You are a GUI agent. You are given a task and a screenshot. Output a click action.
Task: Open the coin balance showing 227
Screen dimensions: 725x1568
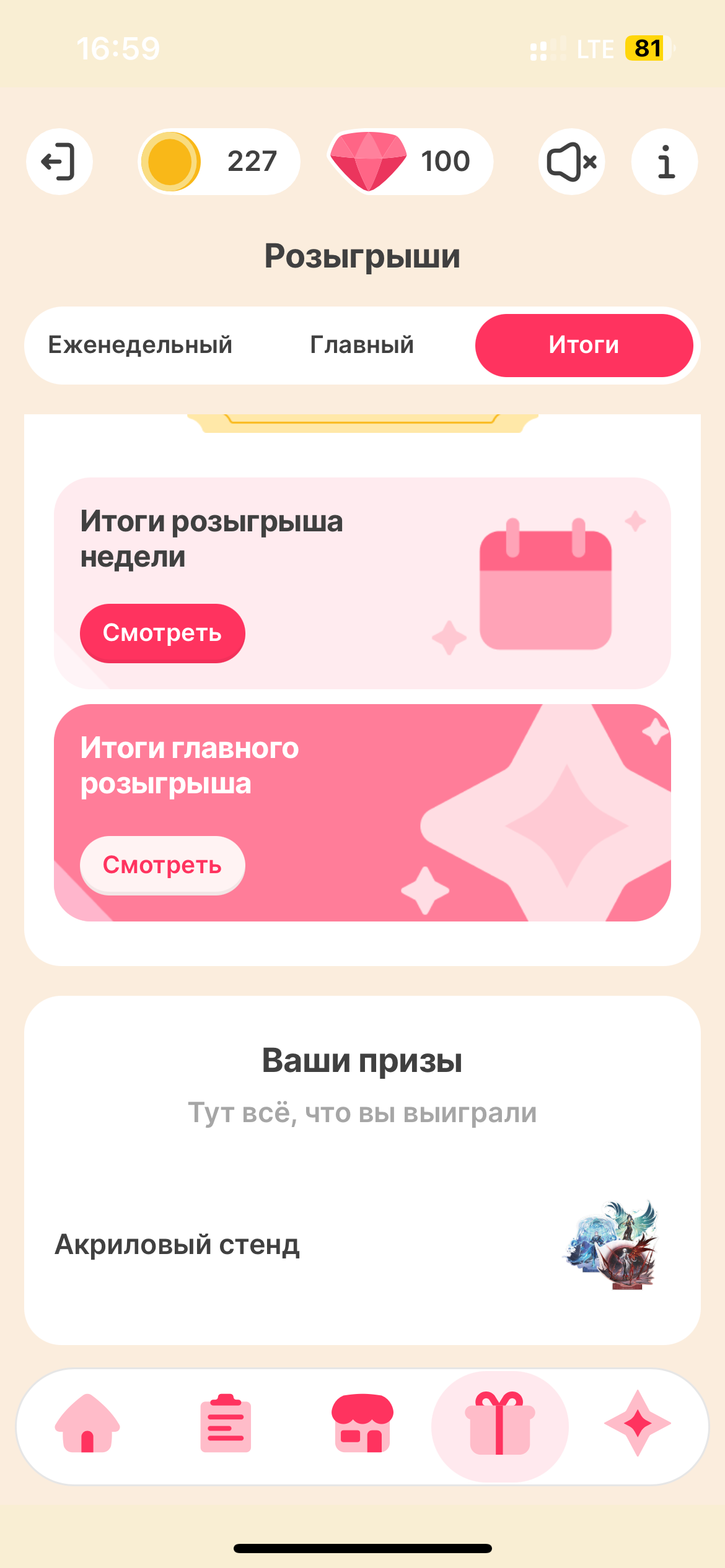tap(219, 162)
